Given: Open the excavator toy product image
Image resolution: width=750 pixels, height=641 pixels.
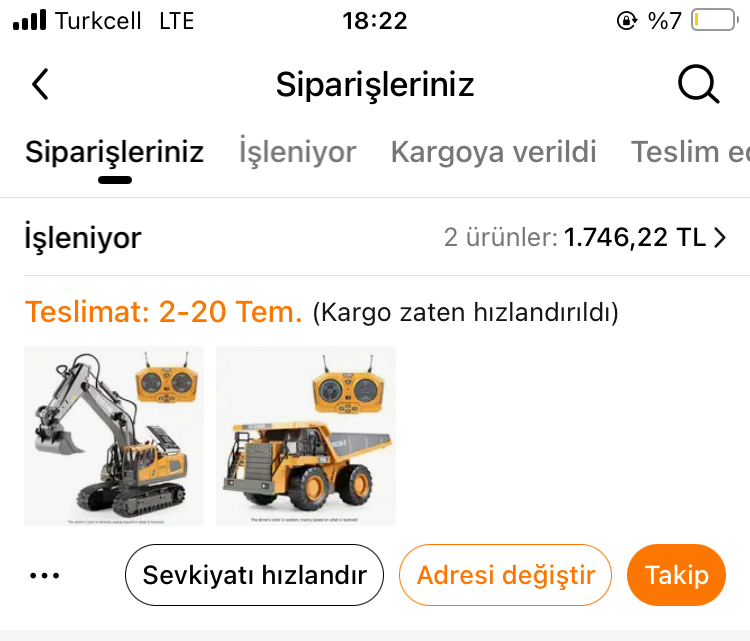Looking at the screenshot, I should (x=114, y=435).
